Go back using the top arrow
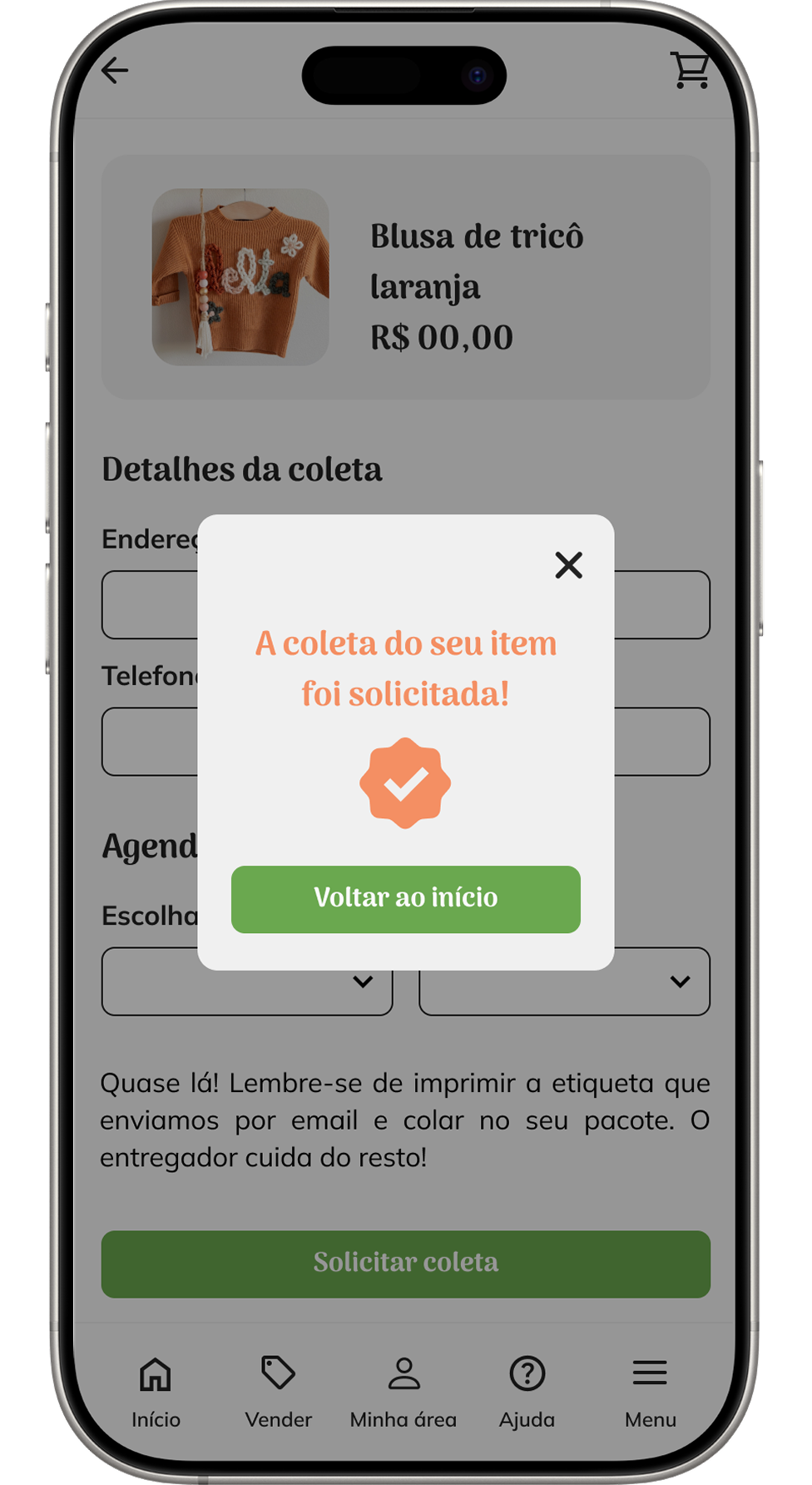The height and width of the screenshot is (1485, 812). pos(115,71)
